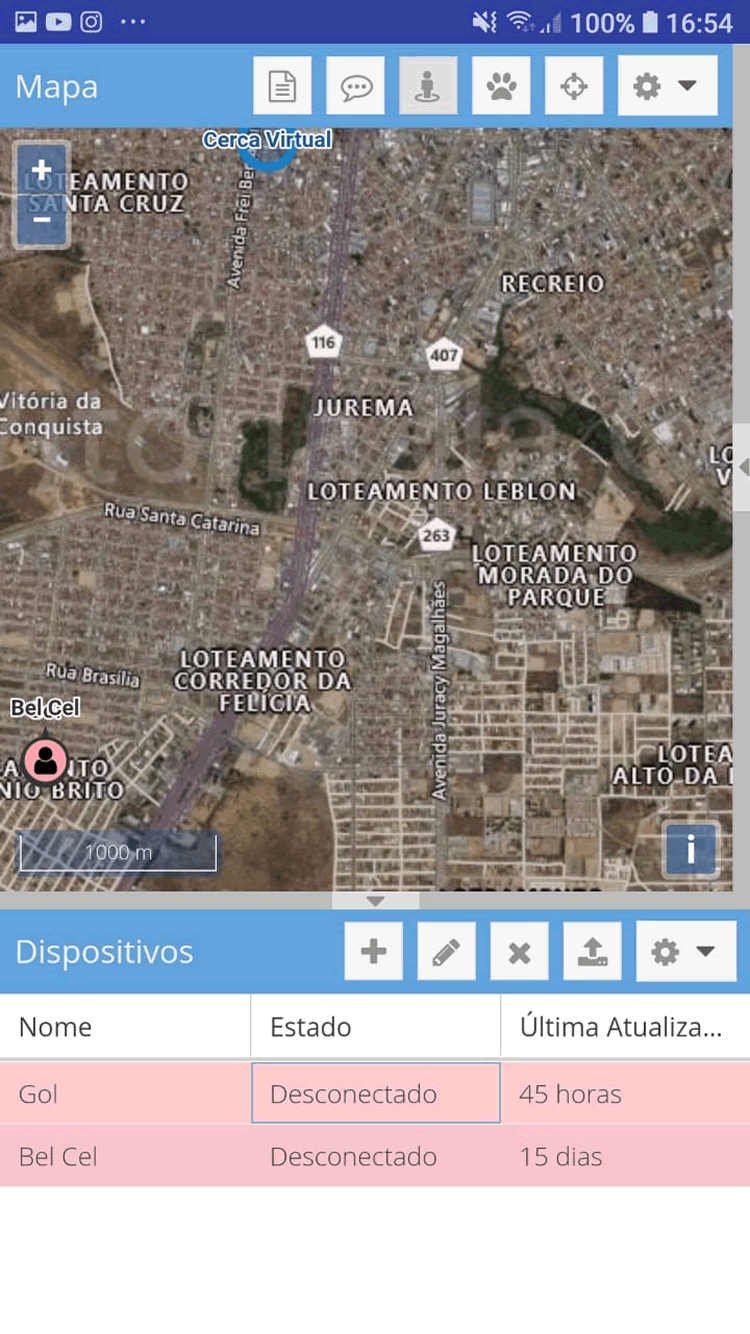The height and width of the screenshot is (1334, 750).
Task: Add a new device
Action: (374, 951)
